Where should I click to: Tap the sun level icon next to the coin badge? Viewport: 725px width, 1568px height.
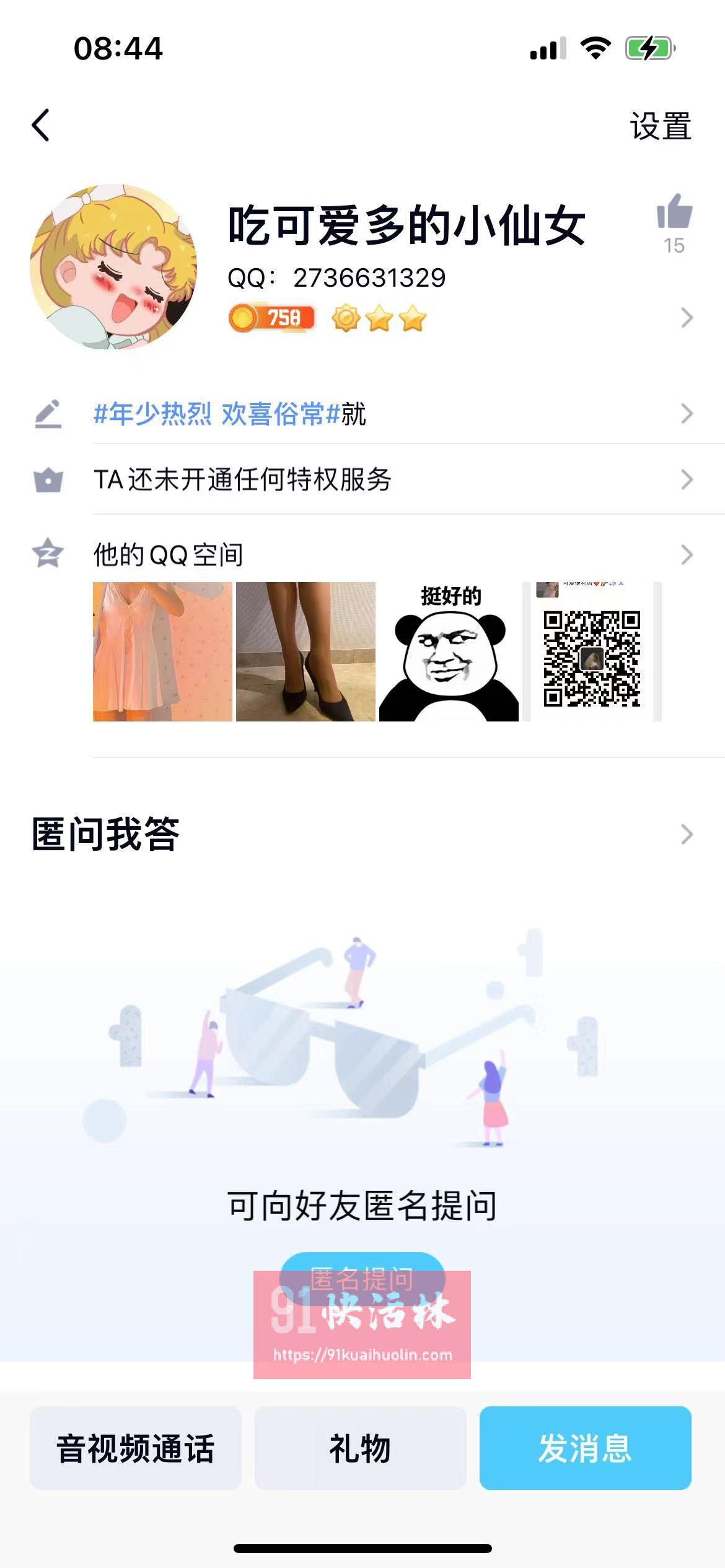(x=346, y=316)
